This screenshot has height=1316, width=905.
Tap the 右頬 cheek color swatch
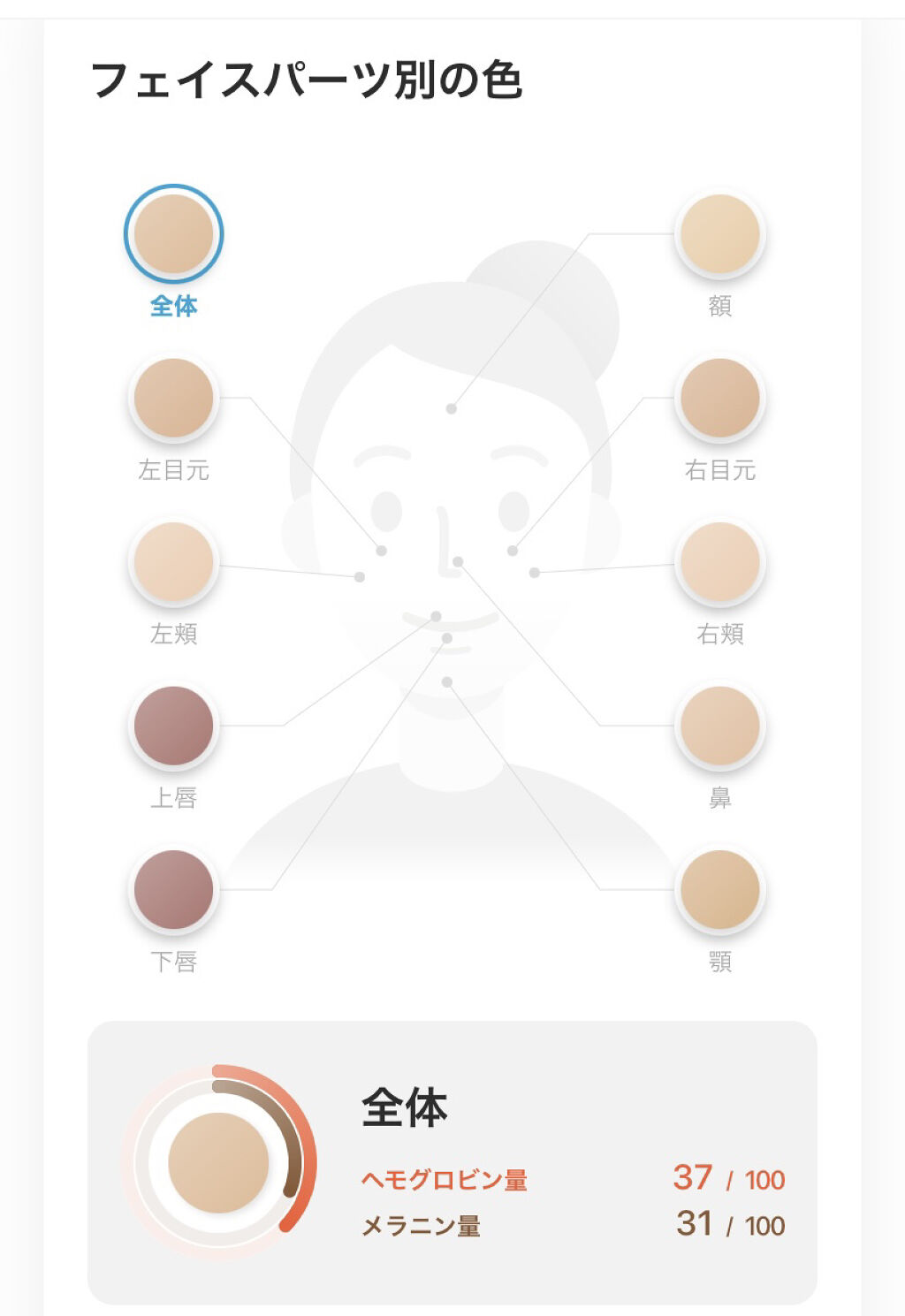(719, 562)
